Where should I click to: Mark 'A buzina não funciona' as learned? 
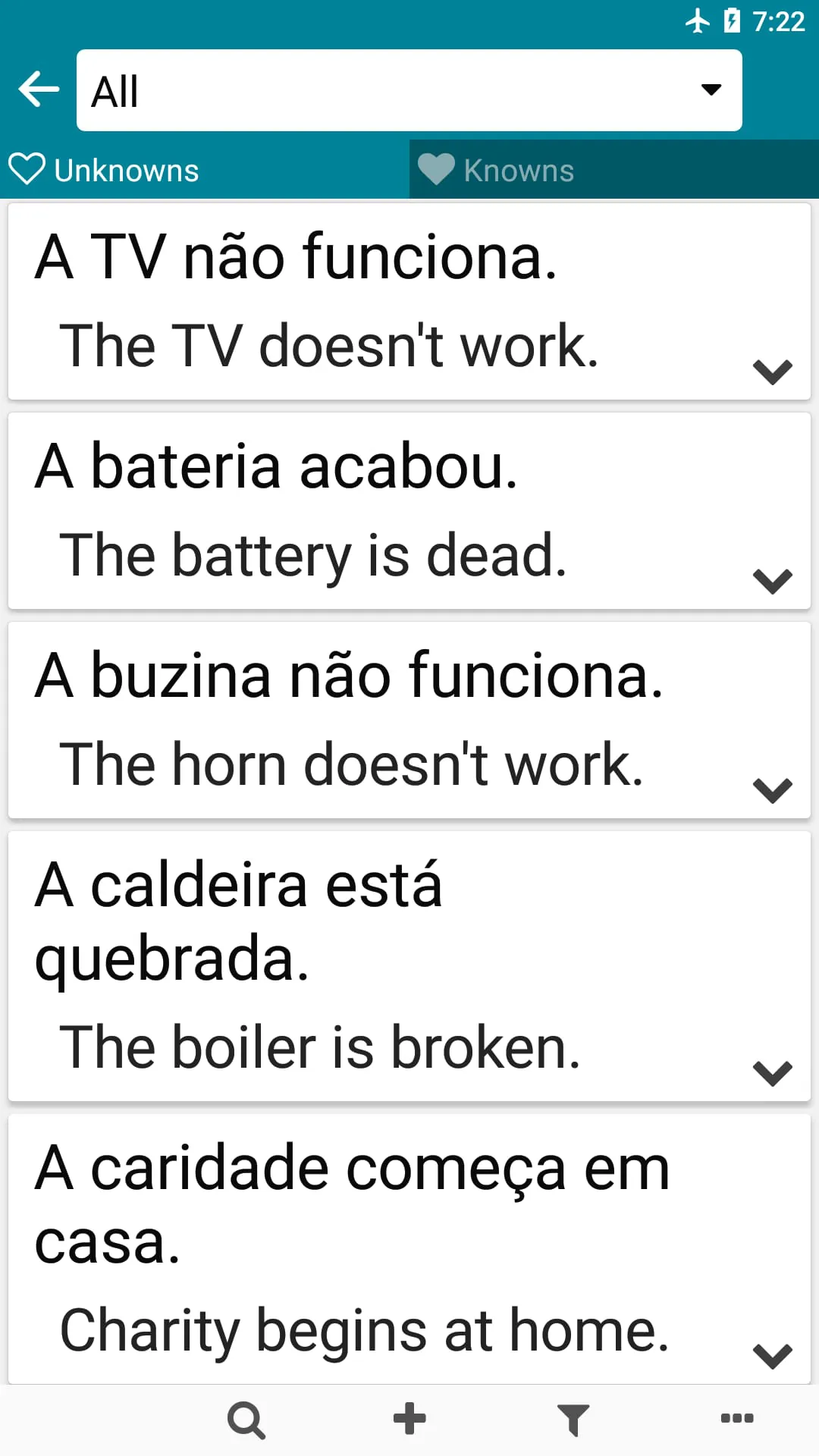pyautogui.click(x=349, y=675)
